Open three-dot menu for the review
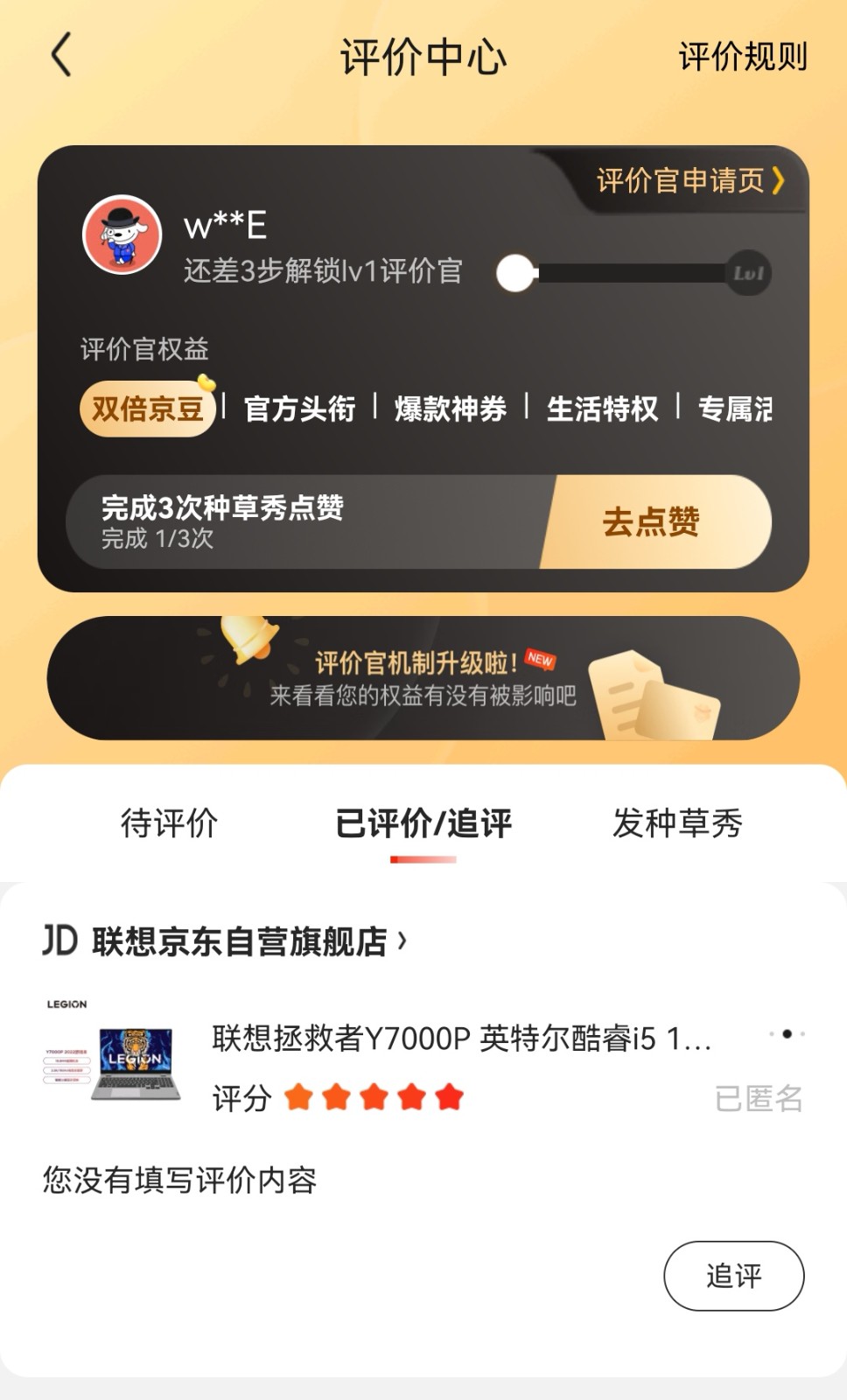Image resolution: width=847 pixels, height=1400 pixels. [x=787, y=1034]
